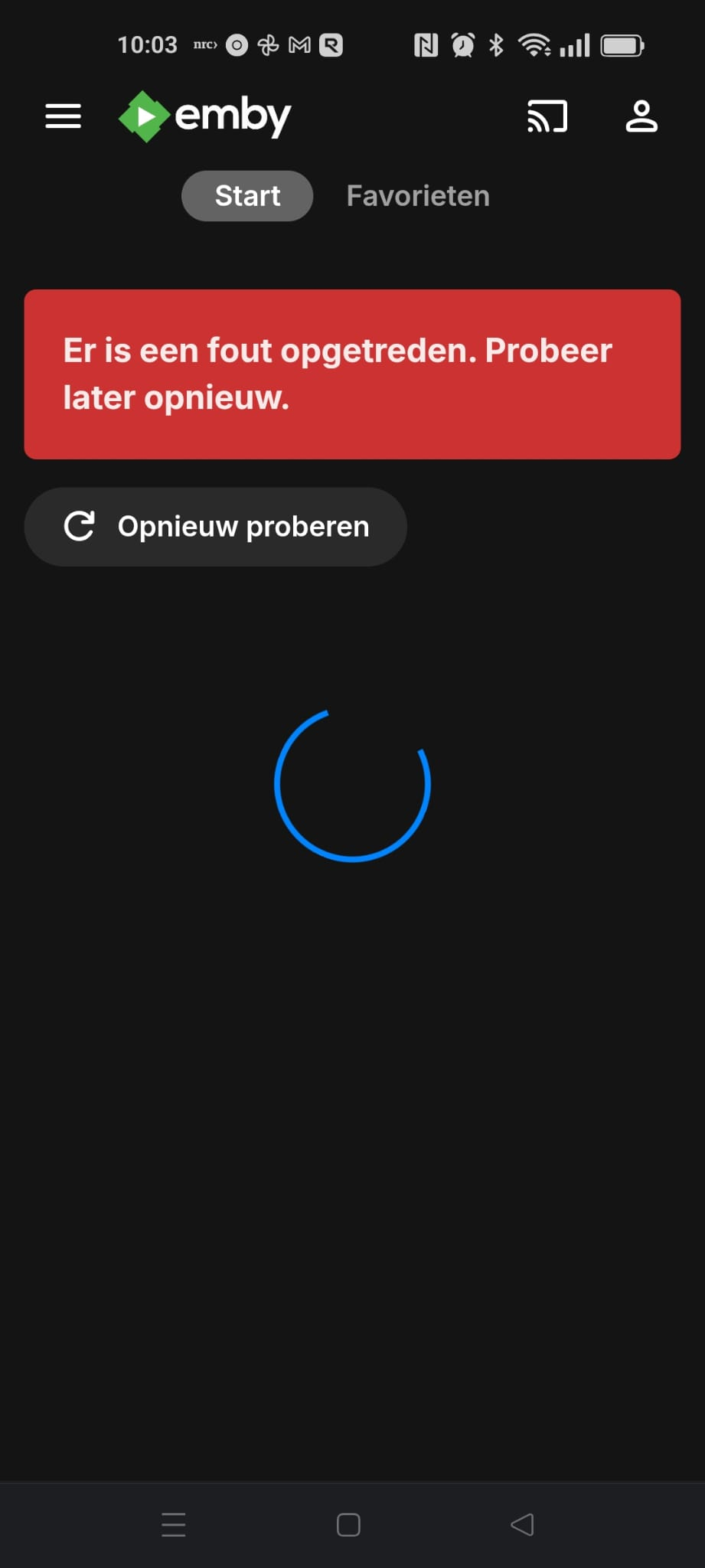
Task: Select the Start tab
Action: point(247,196)
